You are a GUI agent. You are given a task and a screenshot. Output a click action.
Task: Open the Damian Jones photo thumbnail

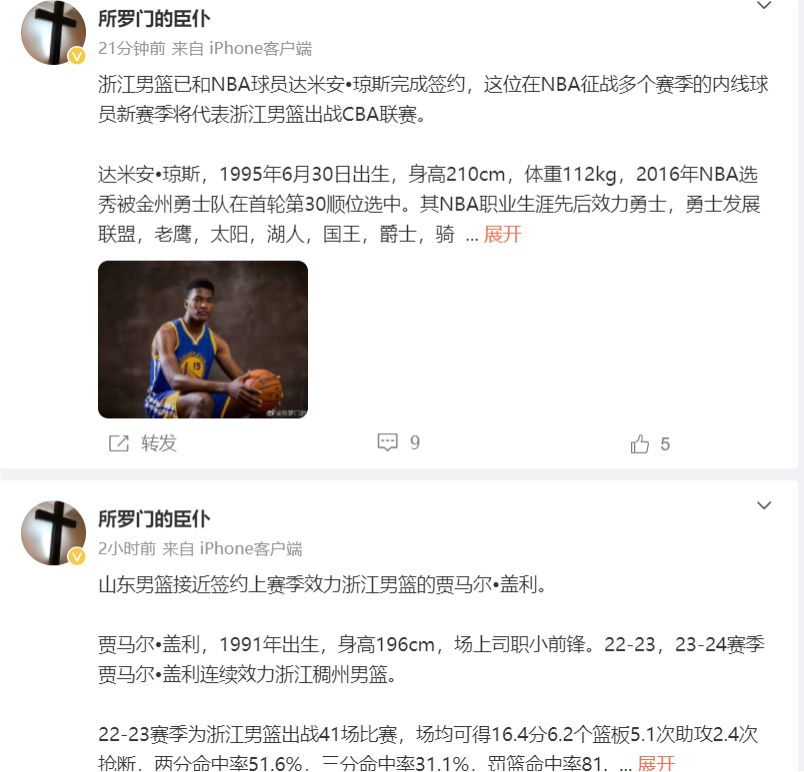203,339
